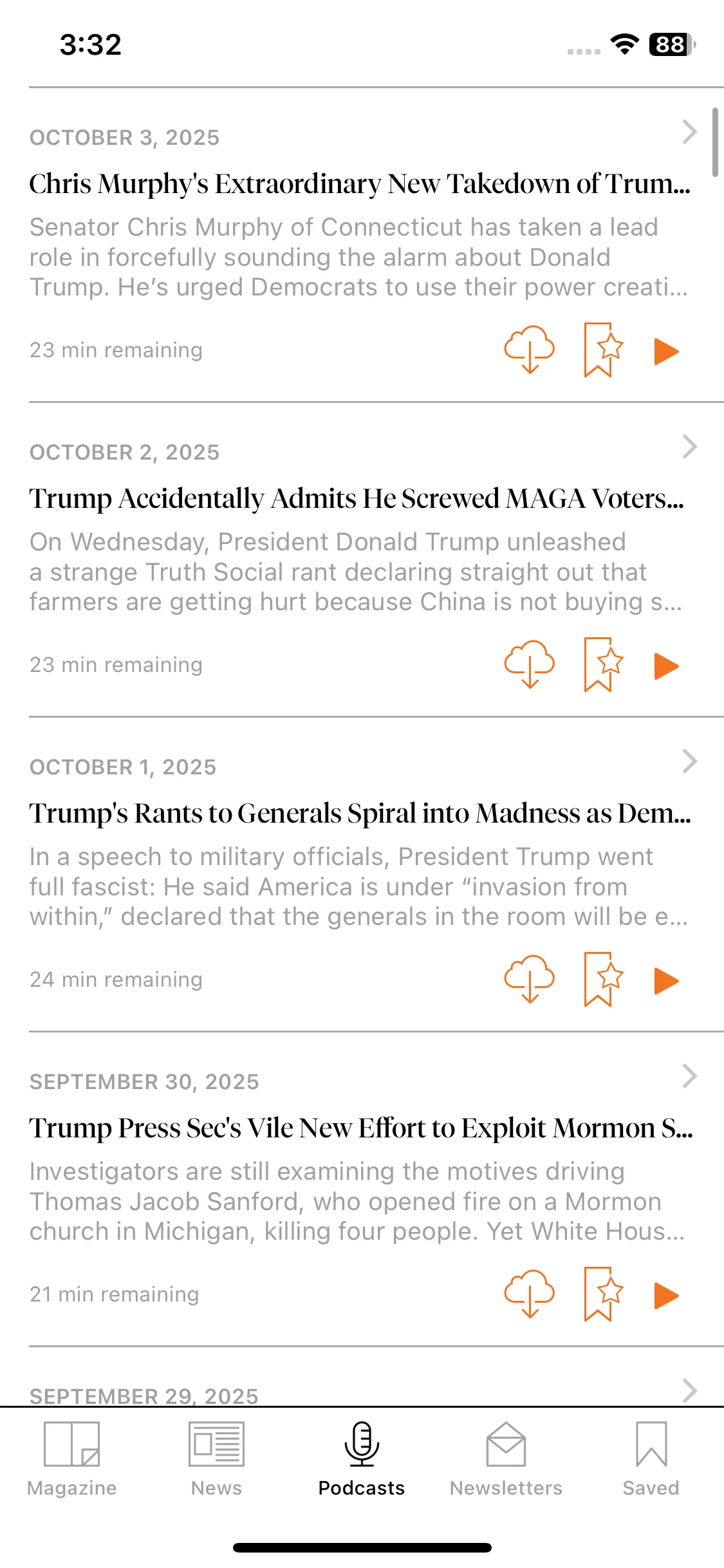This screenshot has width=724, height=1568.
Task: Download the September 30, 2025 episode
Action: click(x=529, y=1294)
